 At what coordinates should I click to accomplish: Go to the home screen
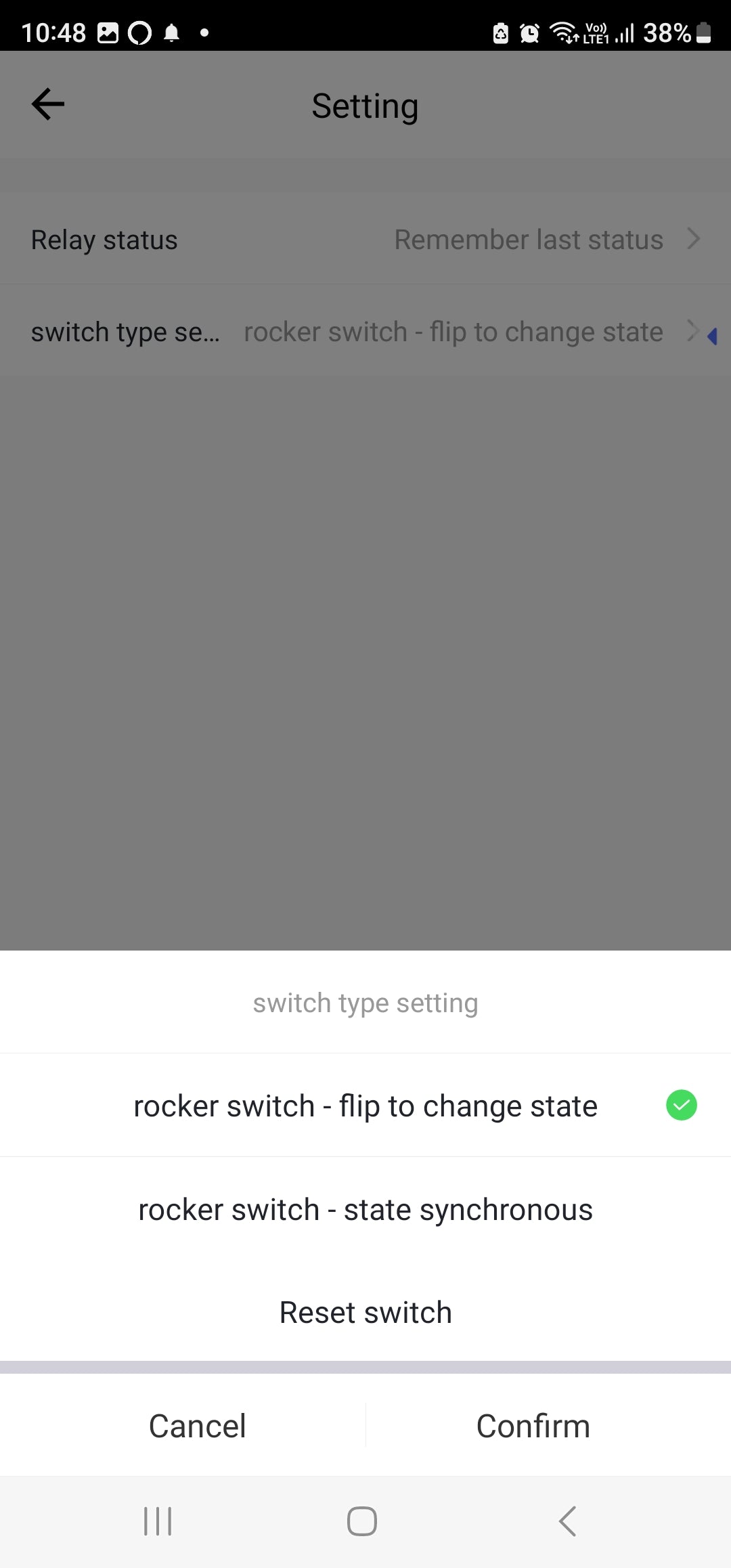[x=362, y=1521]
